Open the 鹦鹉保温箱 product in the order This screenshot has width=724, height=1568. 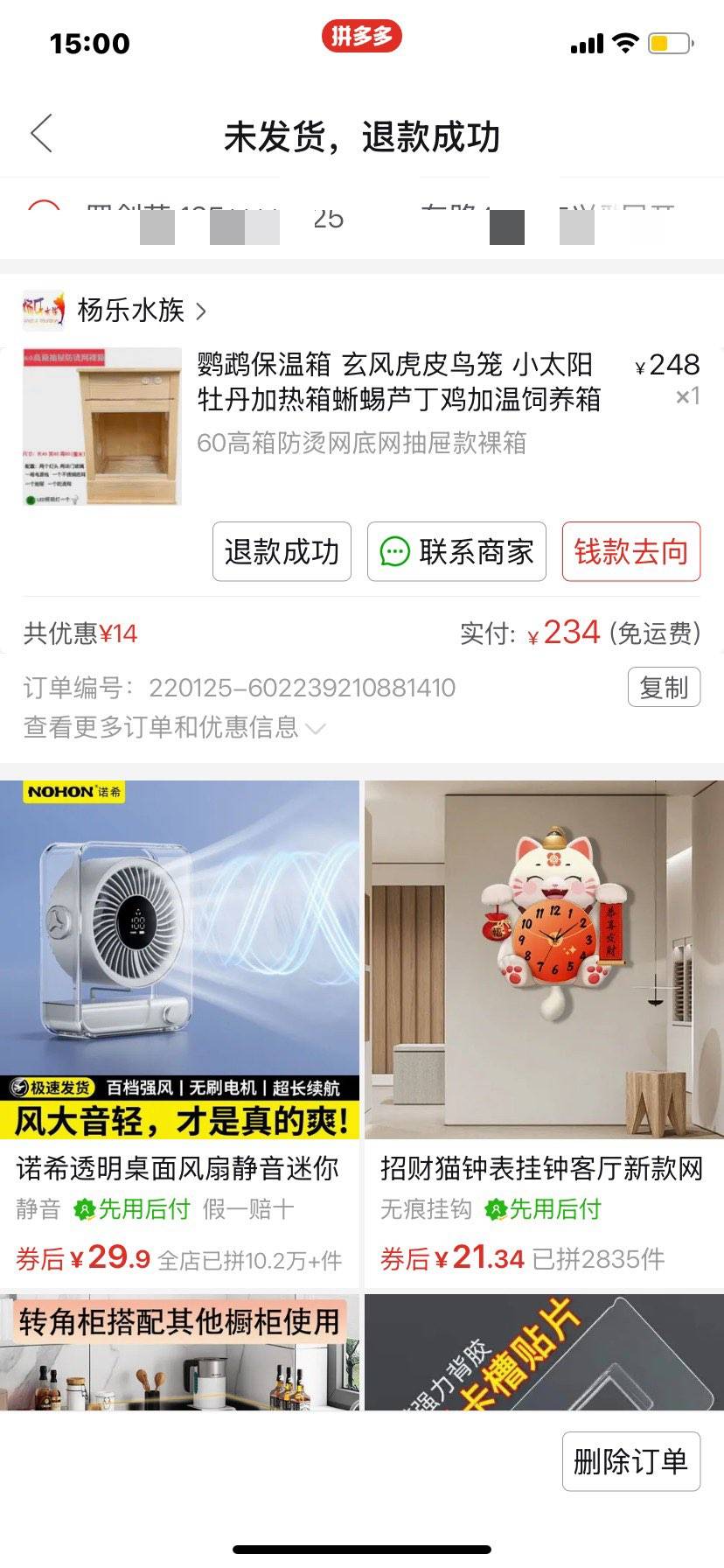click(x=398, y=382)
